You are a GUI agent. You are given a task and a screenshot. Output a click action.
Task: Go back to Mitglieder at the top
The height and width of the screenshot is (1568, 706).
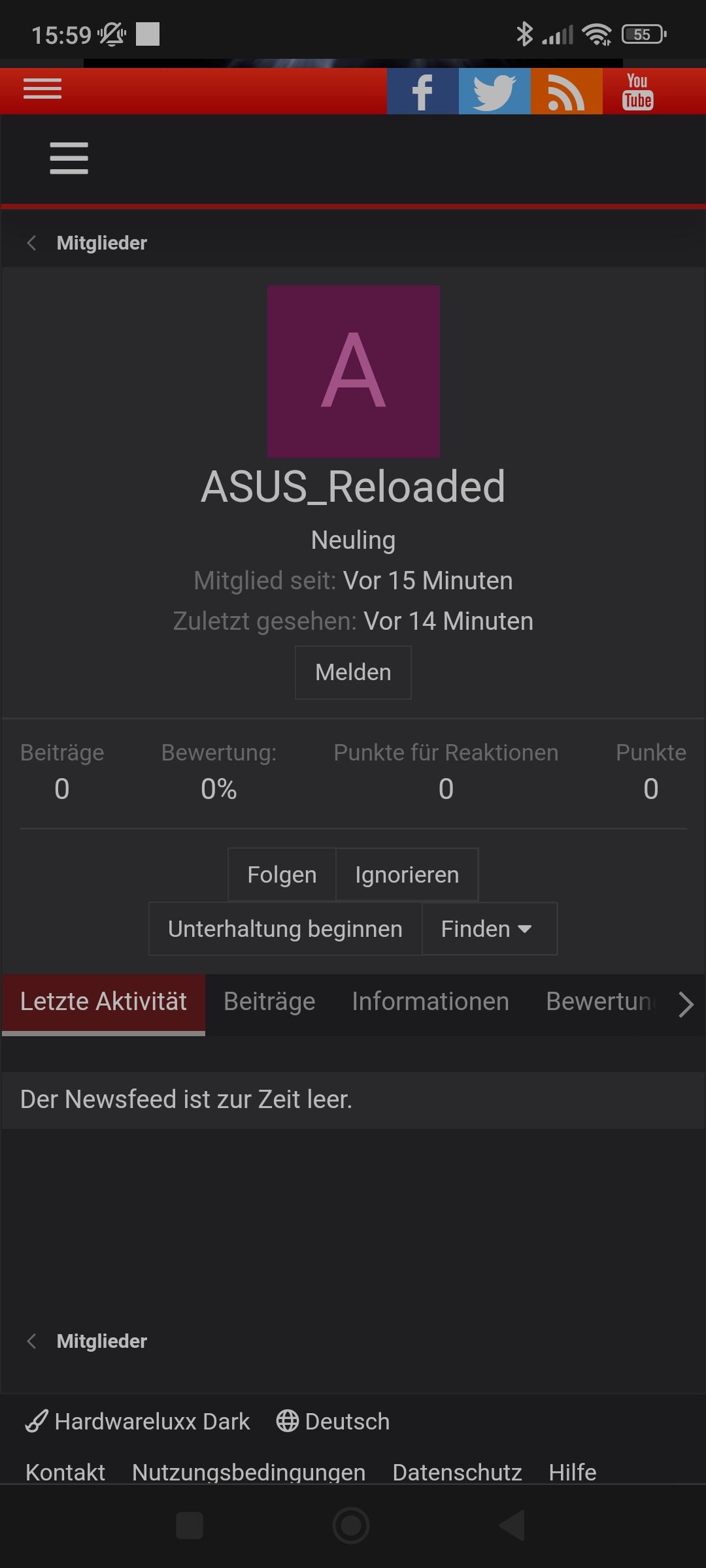click(x=101, y=243)
